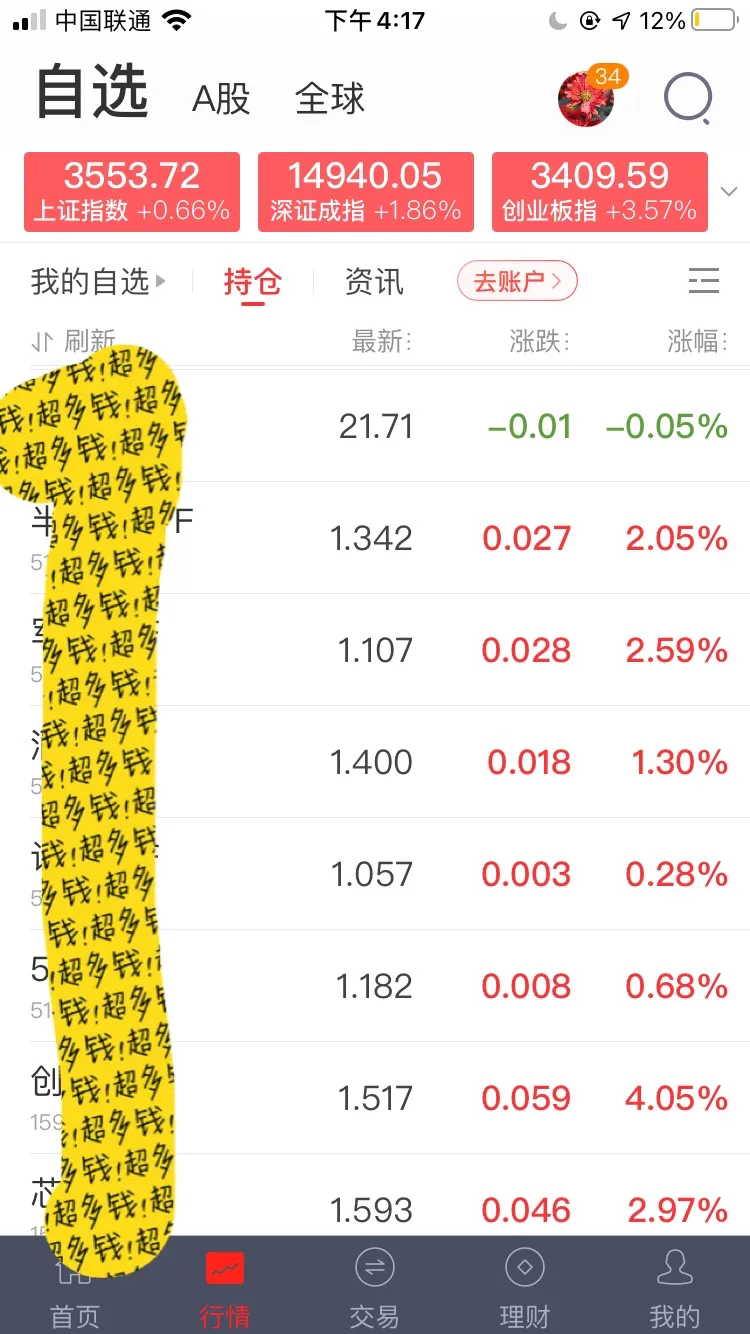Sort the list by 最新 price
This screenshot has width=750, height=1334.
tap(381, 342)
